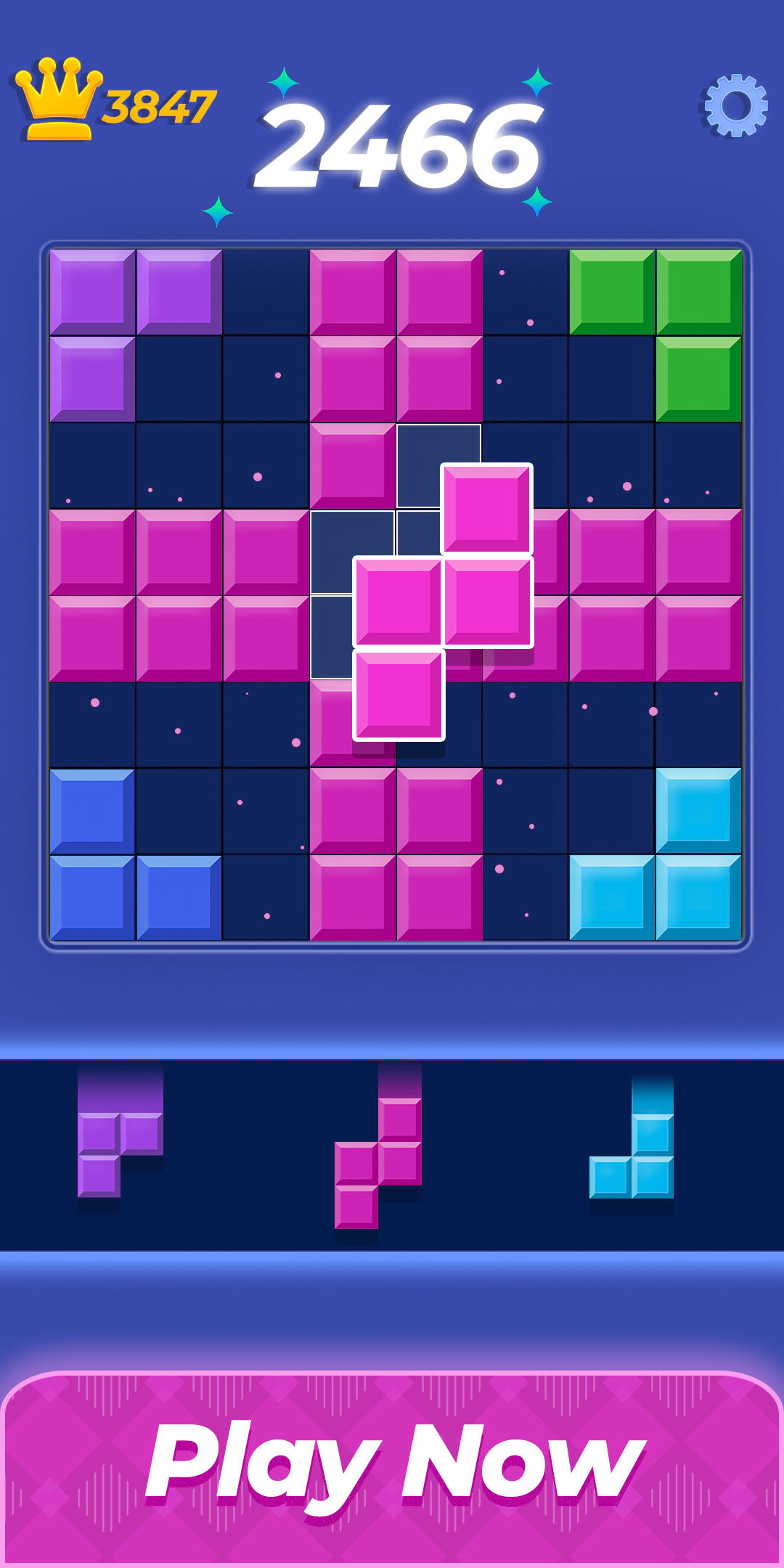784x1568 pixels.
Task: Tap the Play Now button
Action: point(392,1466)
